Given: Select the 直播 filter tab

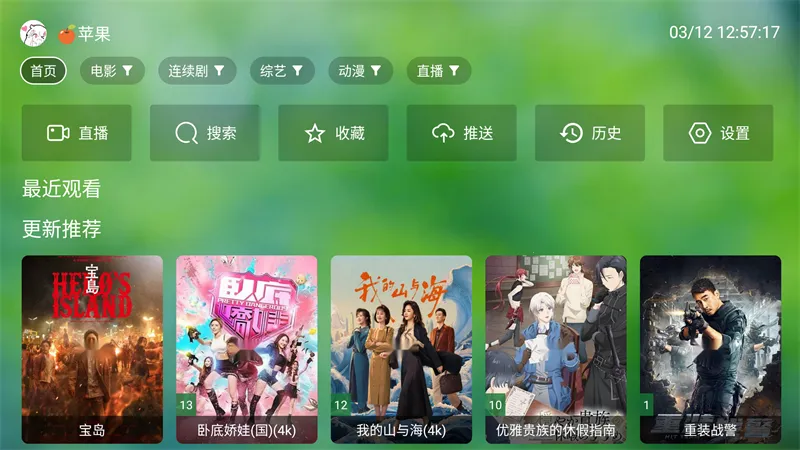Looking at the screenshot, I should (438, 71).
